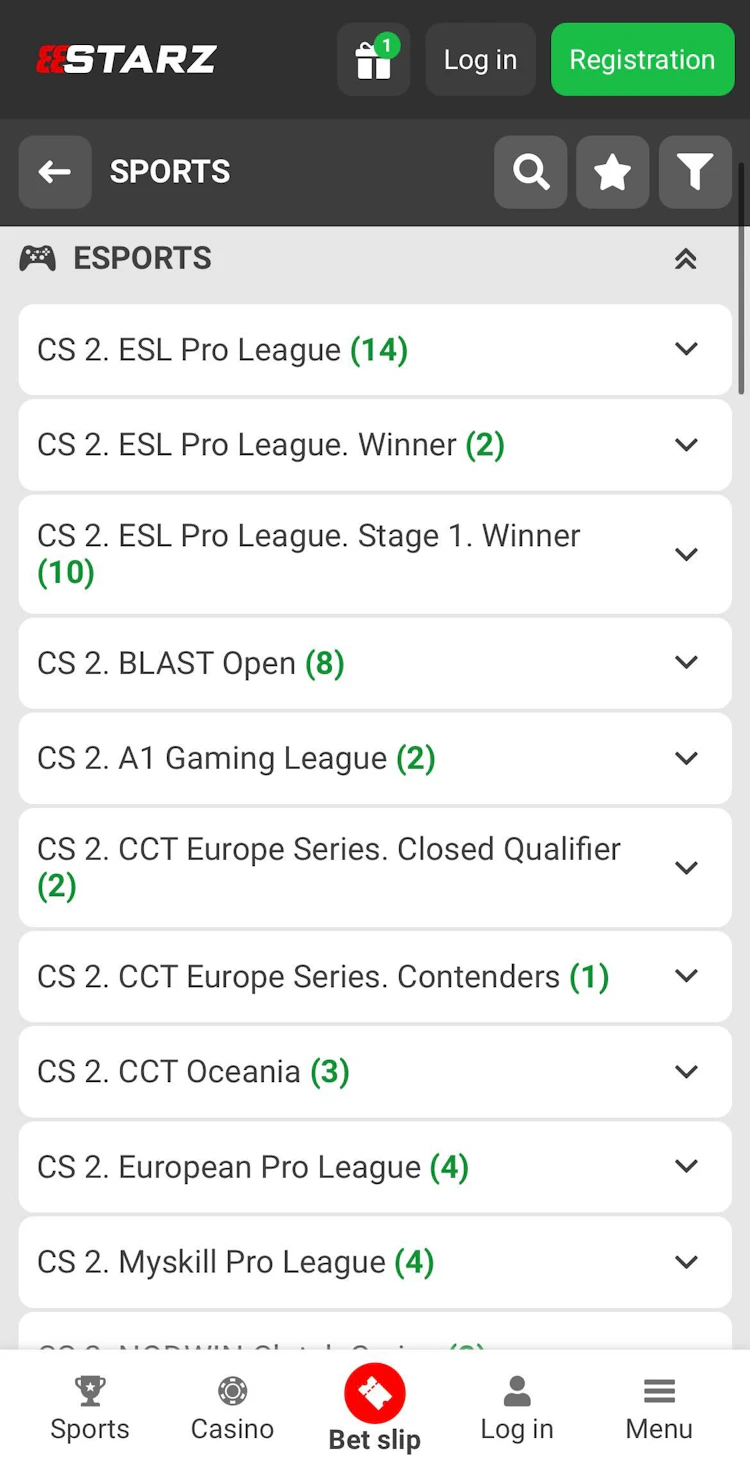This screenshot has height=1467, width=750.
Task: Open the red Bet slip icon
Action: pyautogui.click(x=374, y=1392)
